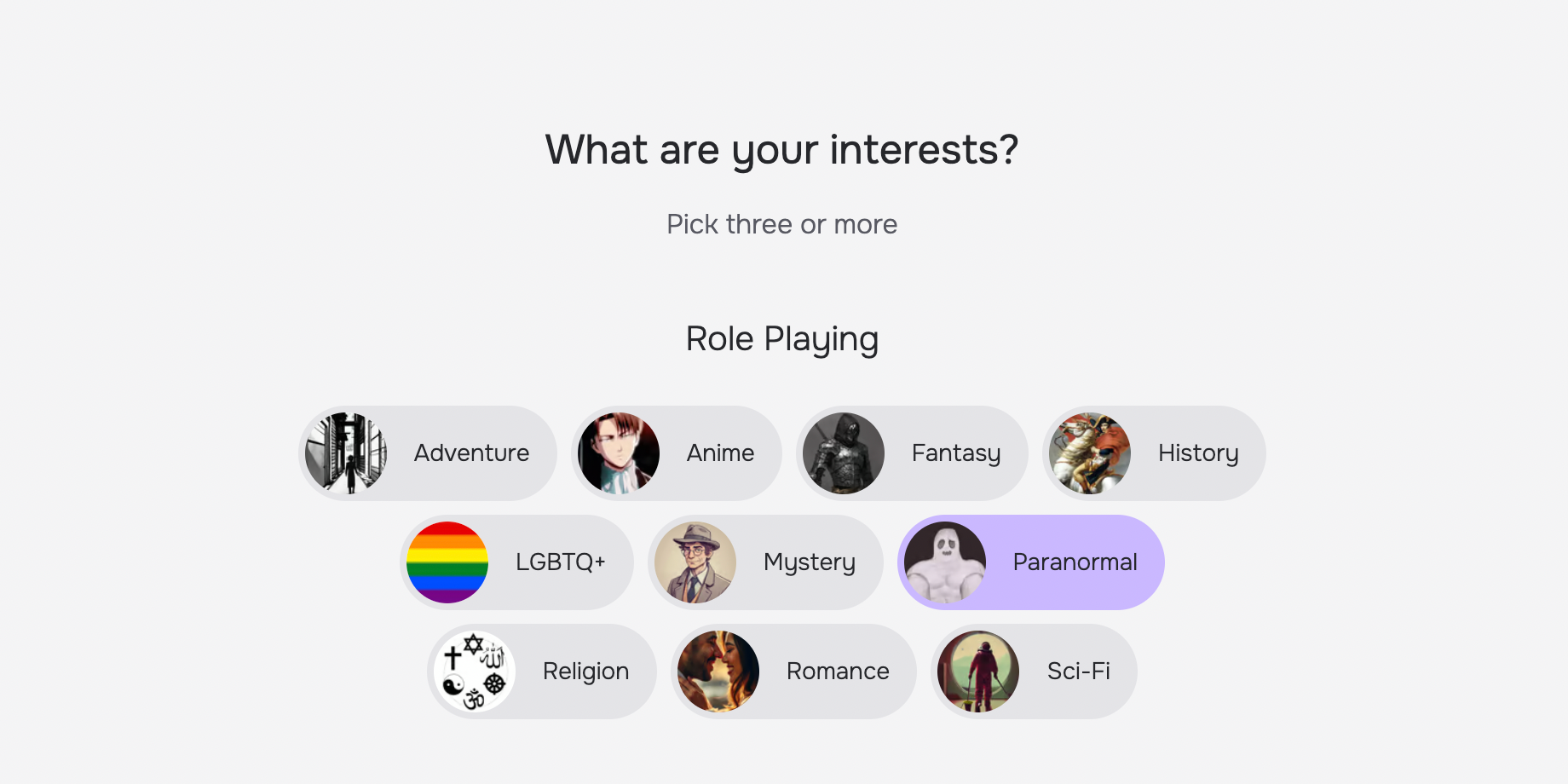The height and width of the screenshot is (784, 1568).
Task: Add Romance to your interests
Action: coord(793,672)
